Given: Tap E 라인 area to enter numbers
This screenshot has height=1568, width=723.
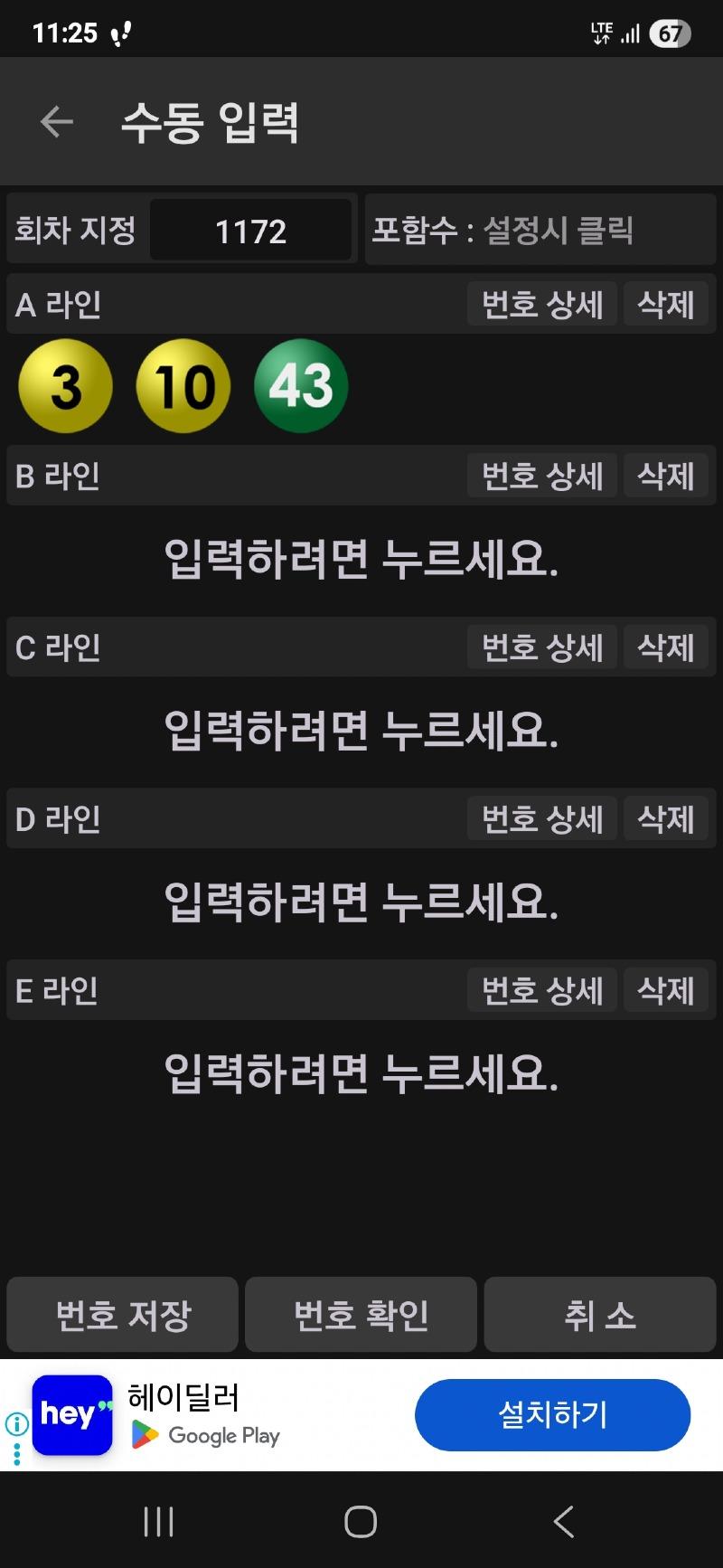Looking at the screenshot, I should coord(361,1073).
